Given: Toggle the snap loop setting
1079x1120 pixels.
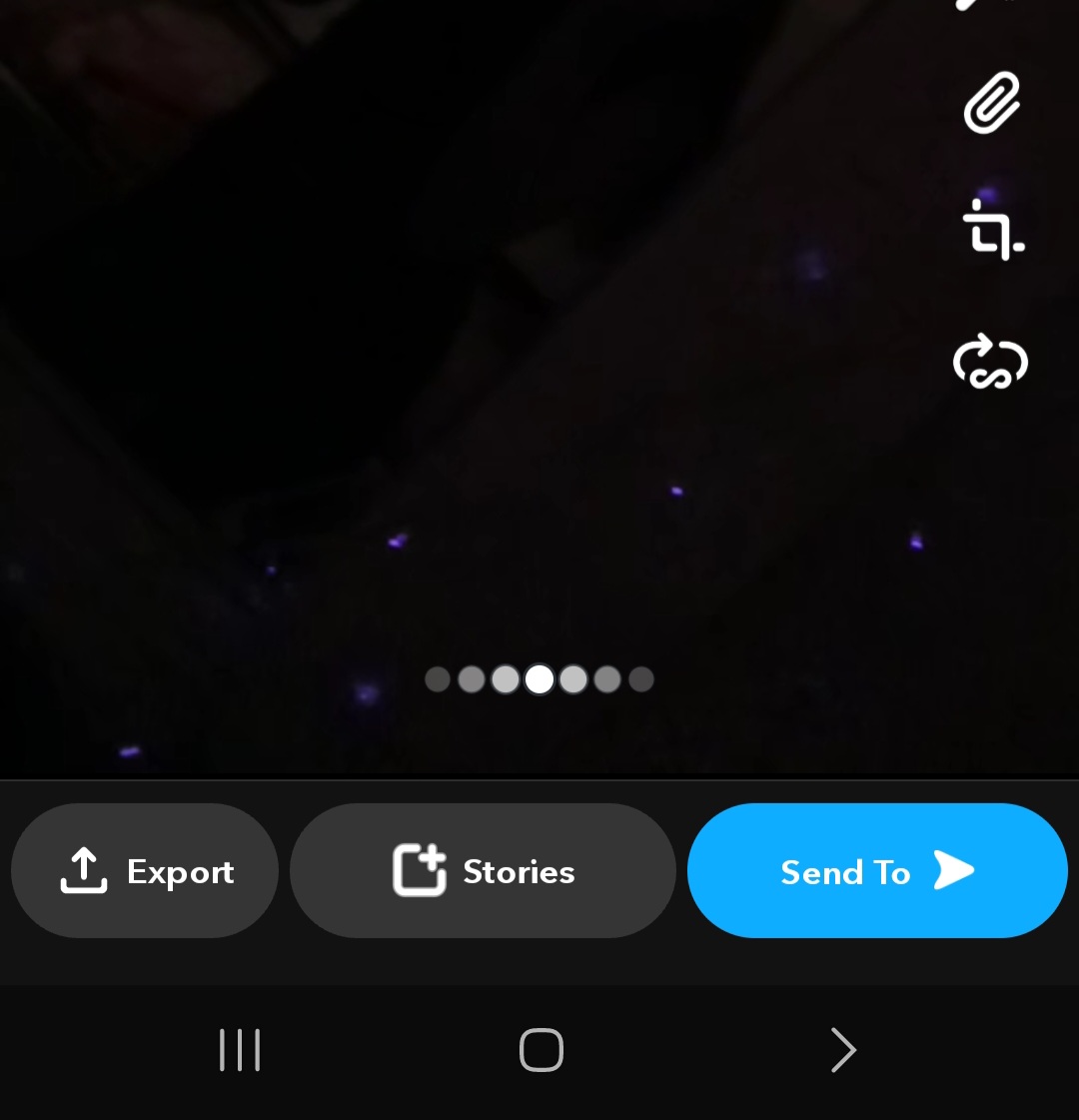Looking at the screenshot, I should [990, 362].
